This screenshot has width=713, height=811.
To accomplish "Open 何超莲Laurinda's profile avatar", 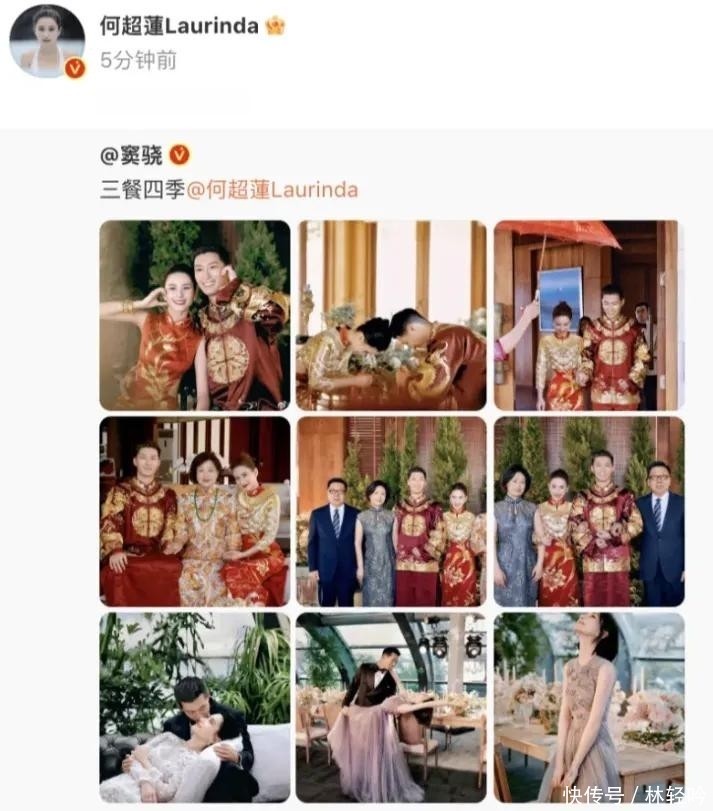I will click(47, 42).
